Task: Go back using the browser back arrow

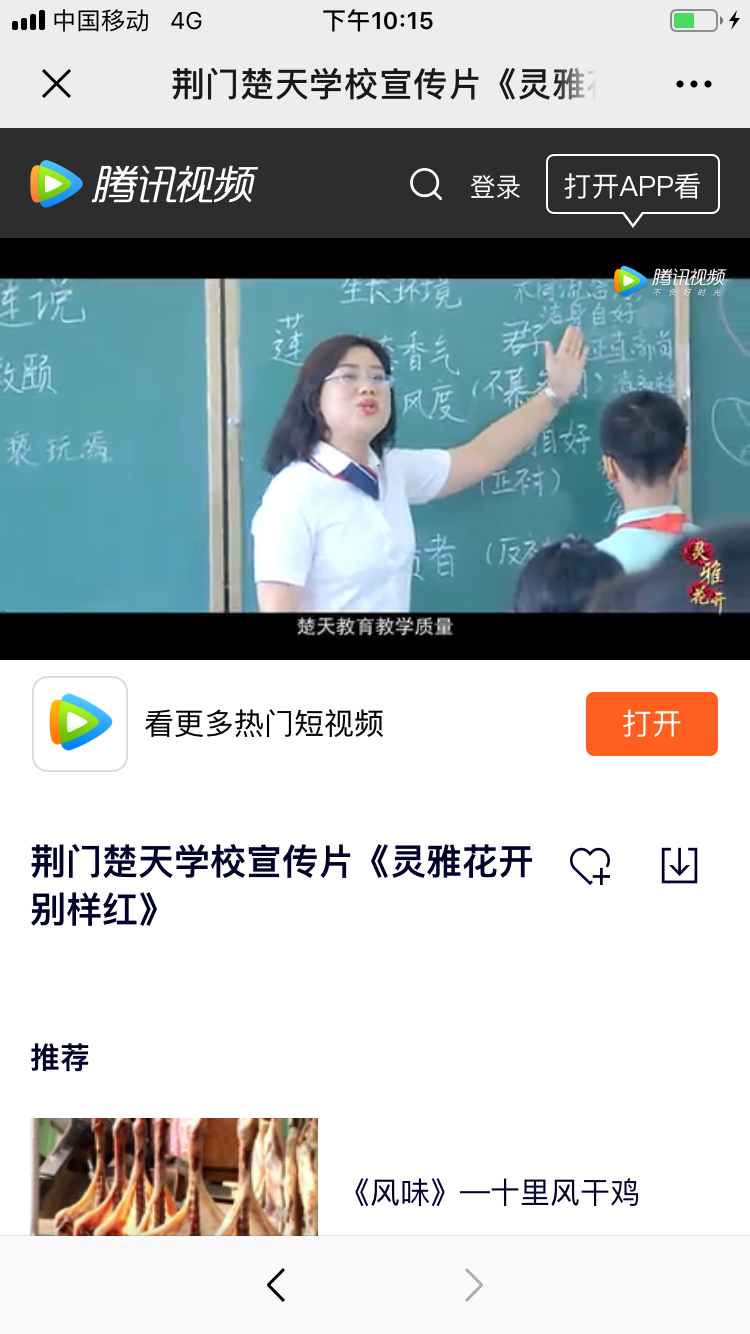Action: click(x=276, y=1285)
